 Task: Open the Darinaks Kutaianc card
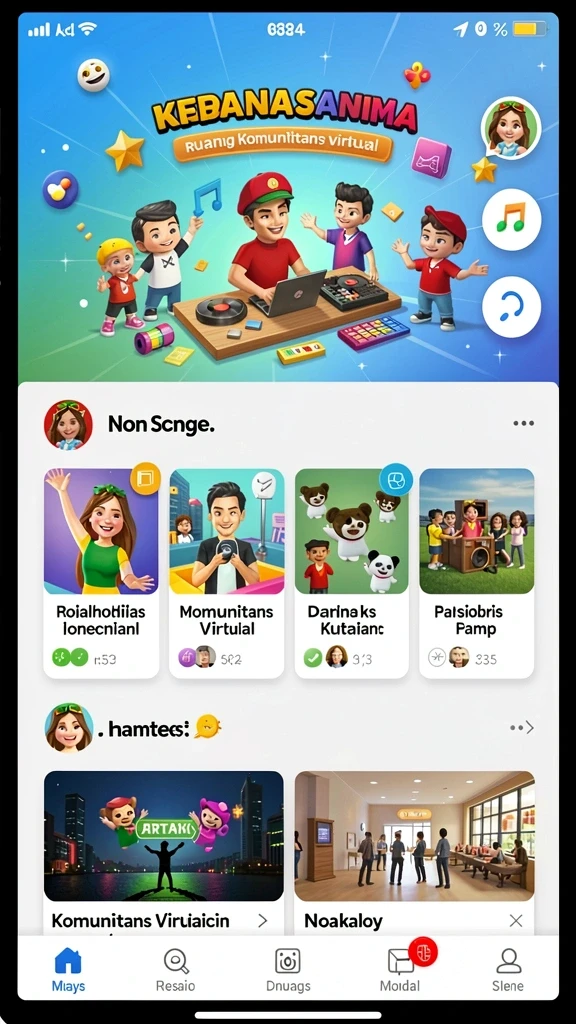pos(352,573)
